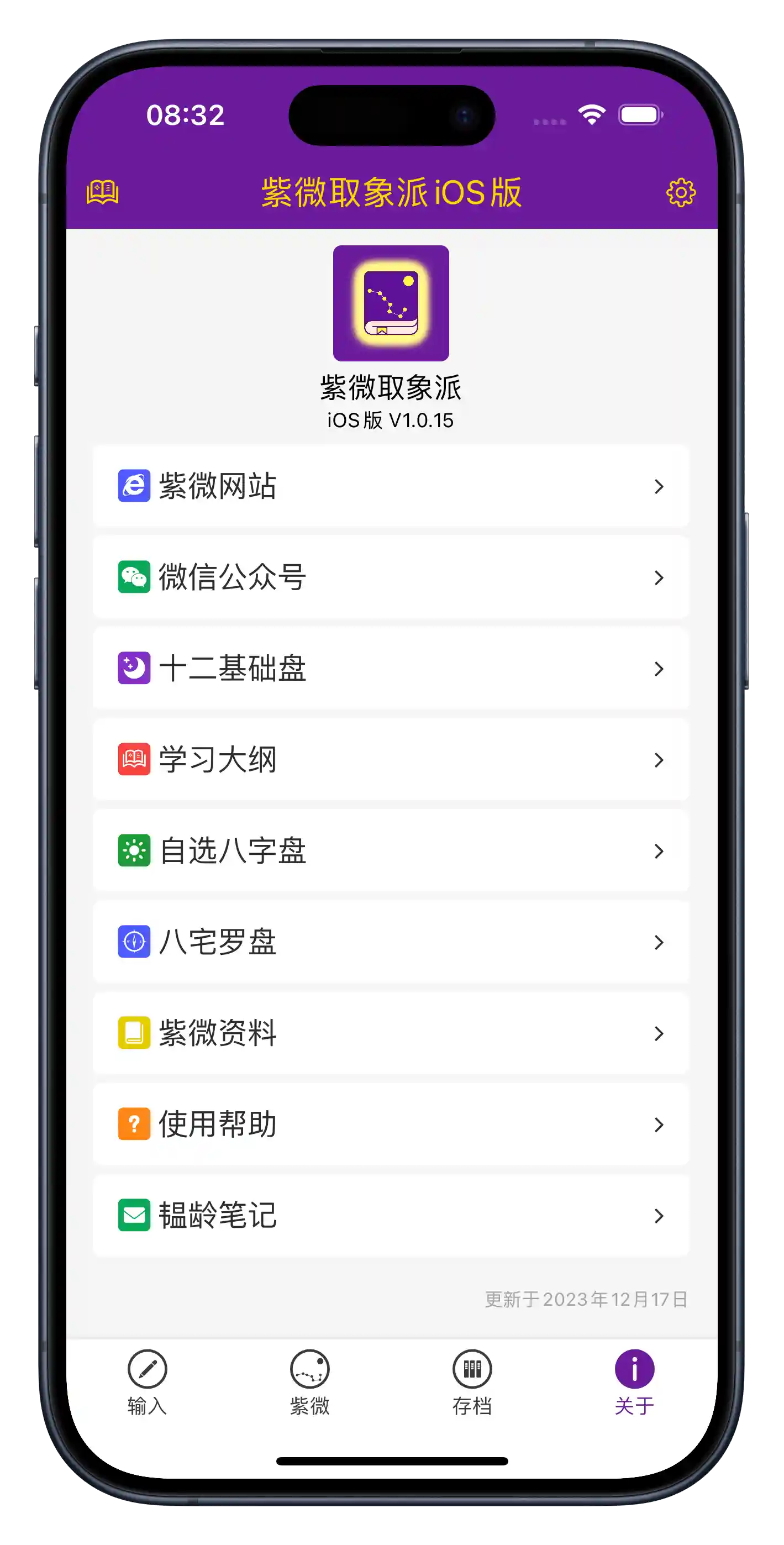Open 紫微网站 row

click(x=391, y=486)
